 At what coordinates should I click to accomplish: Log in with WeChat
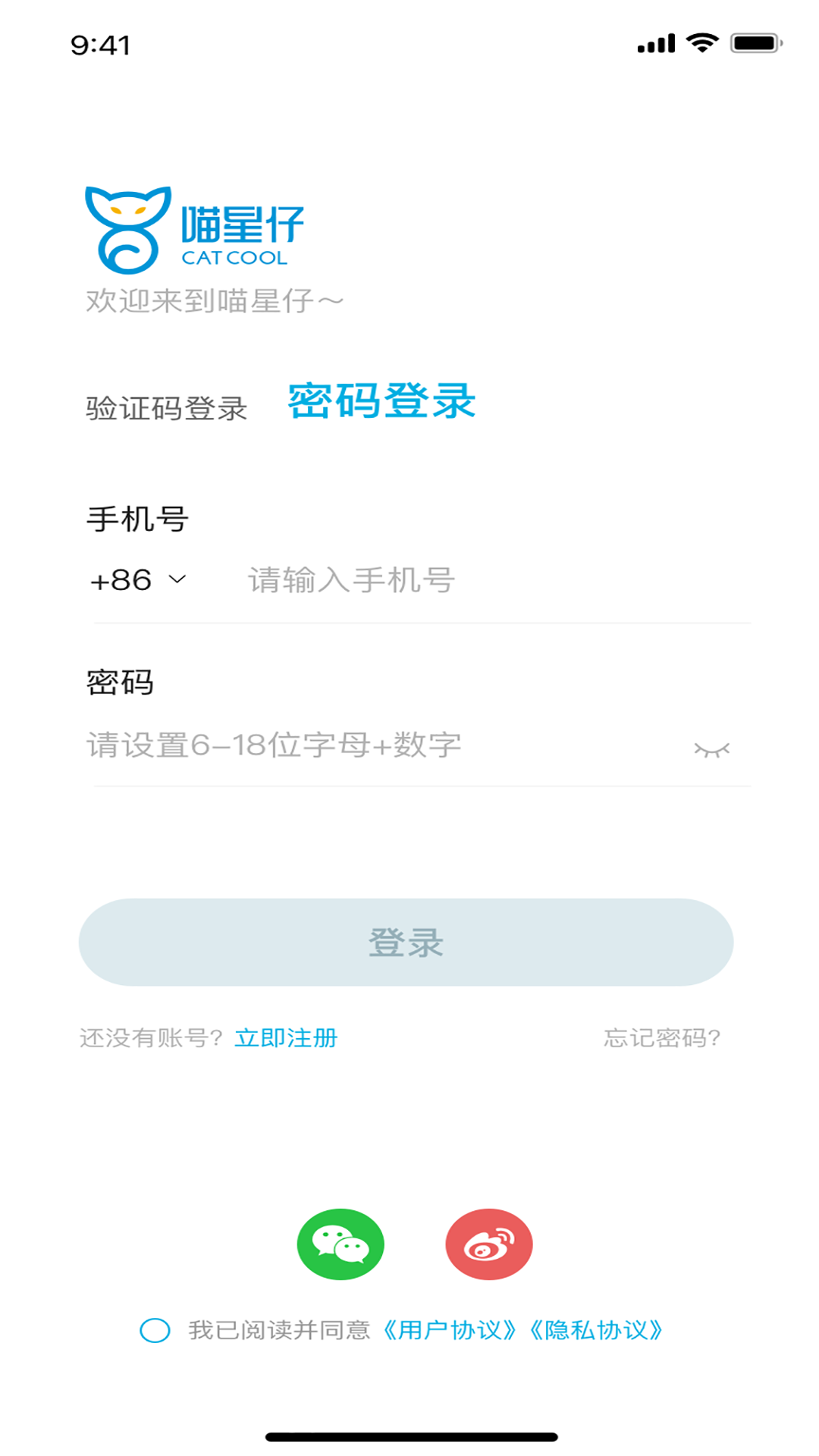coord(340,1244)
